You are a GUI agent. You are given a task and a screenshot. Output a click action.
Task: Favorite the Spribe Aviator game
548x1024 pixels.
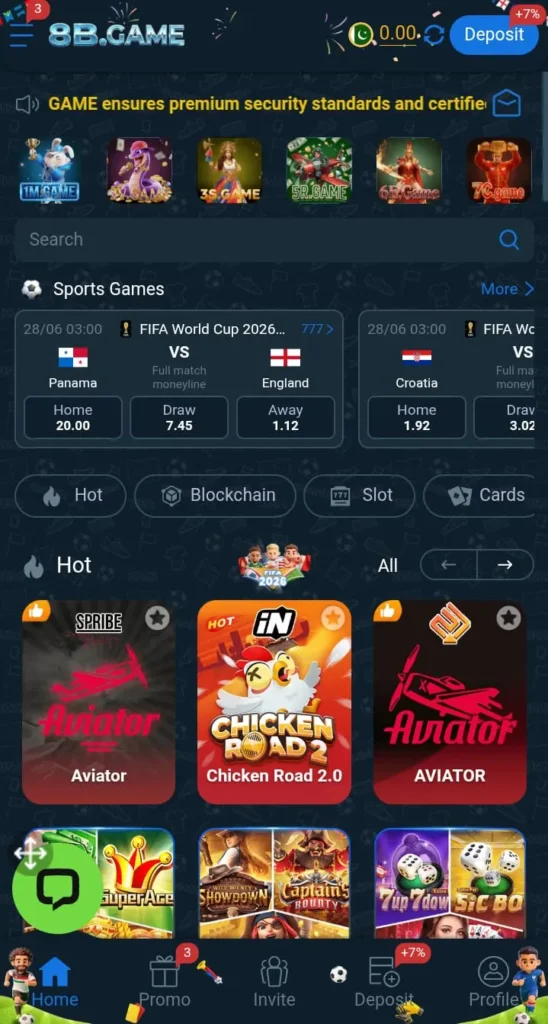coord(157,617)
